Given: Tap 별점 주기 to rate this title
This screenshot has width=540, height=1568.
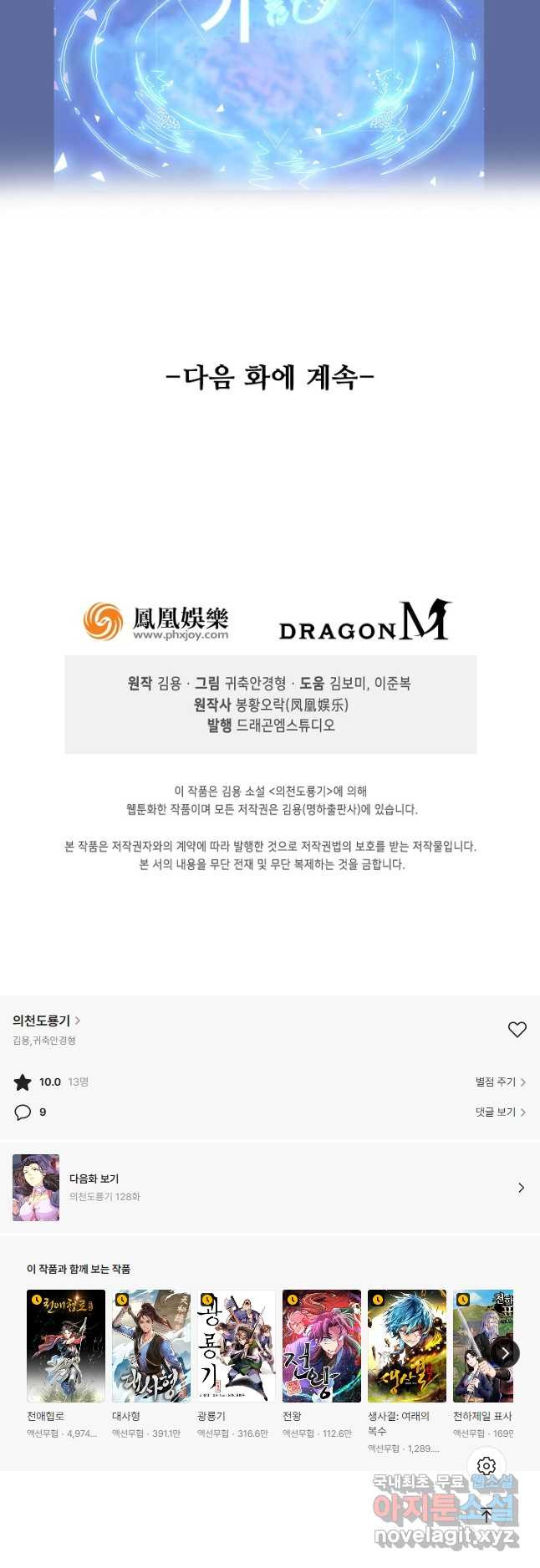Looking at the screenshot, I should (500, 1082).
